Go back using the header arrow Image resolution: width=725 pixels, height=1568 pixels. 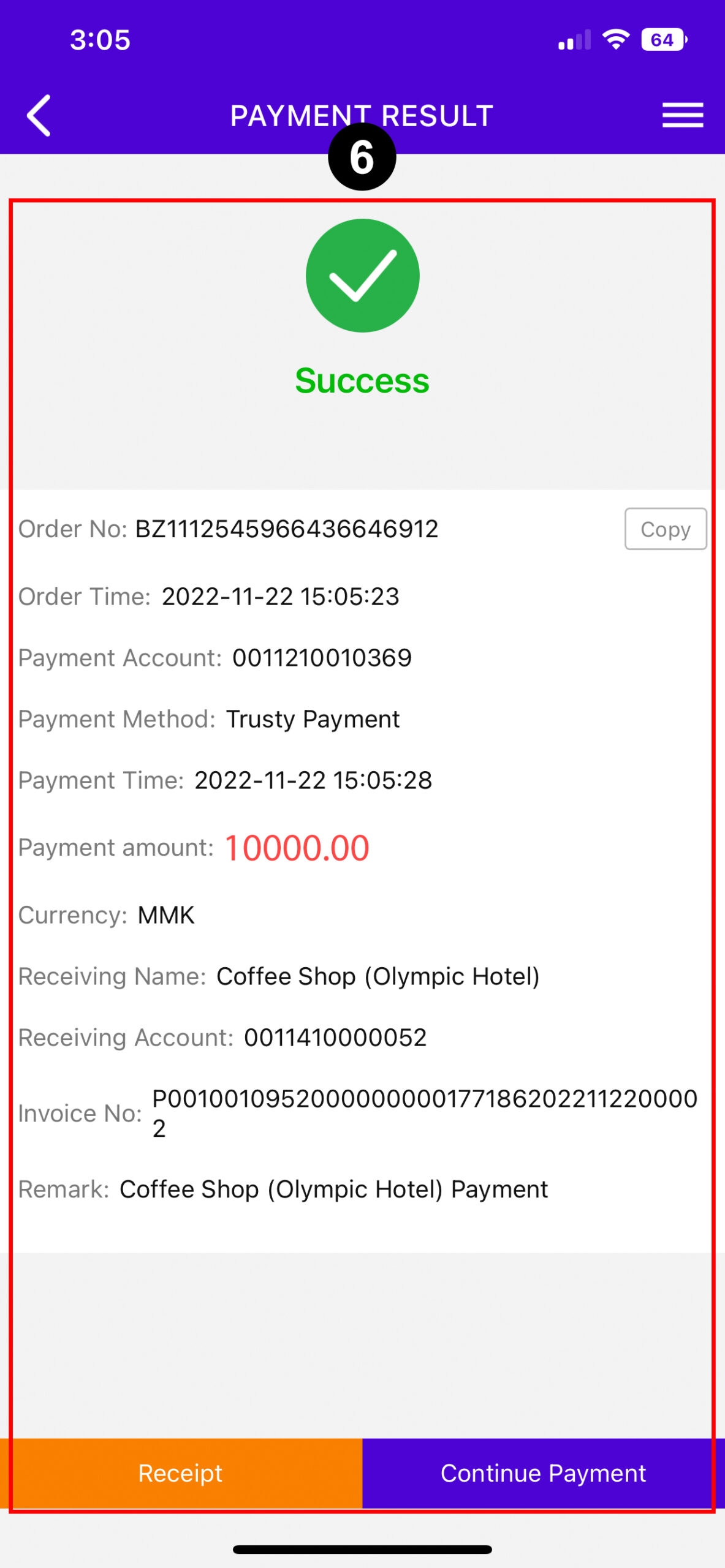39,116
